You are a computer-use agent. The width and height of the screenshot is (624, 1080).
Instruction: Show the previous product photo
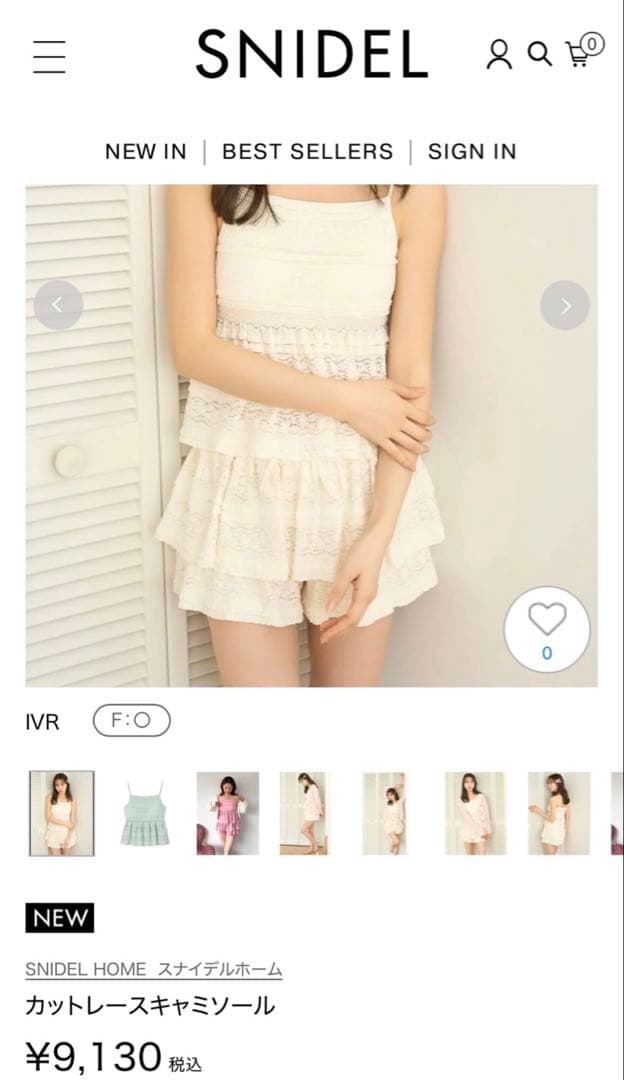58,306
